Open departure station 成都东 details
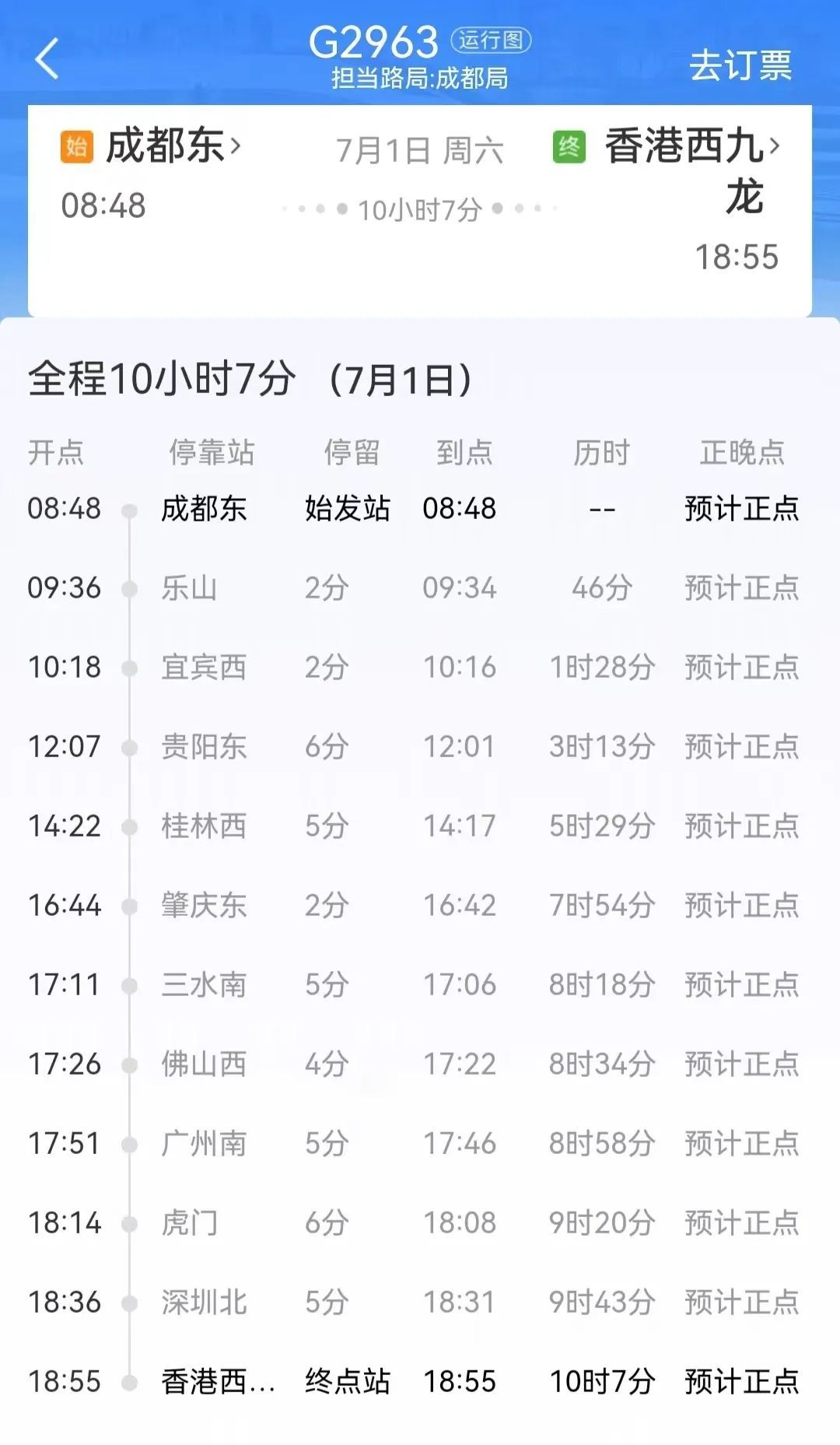840x1445 pixels. tap(173, 146)
